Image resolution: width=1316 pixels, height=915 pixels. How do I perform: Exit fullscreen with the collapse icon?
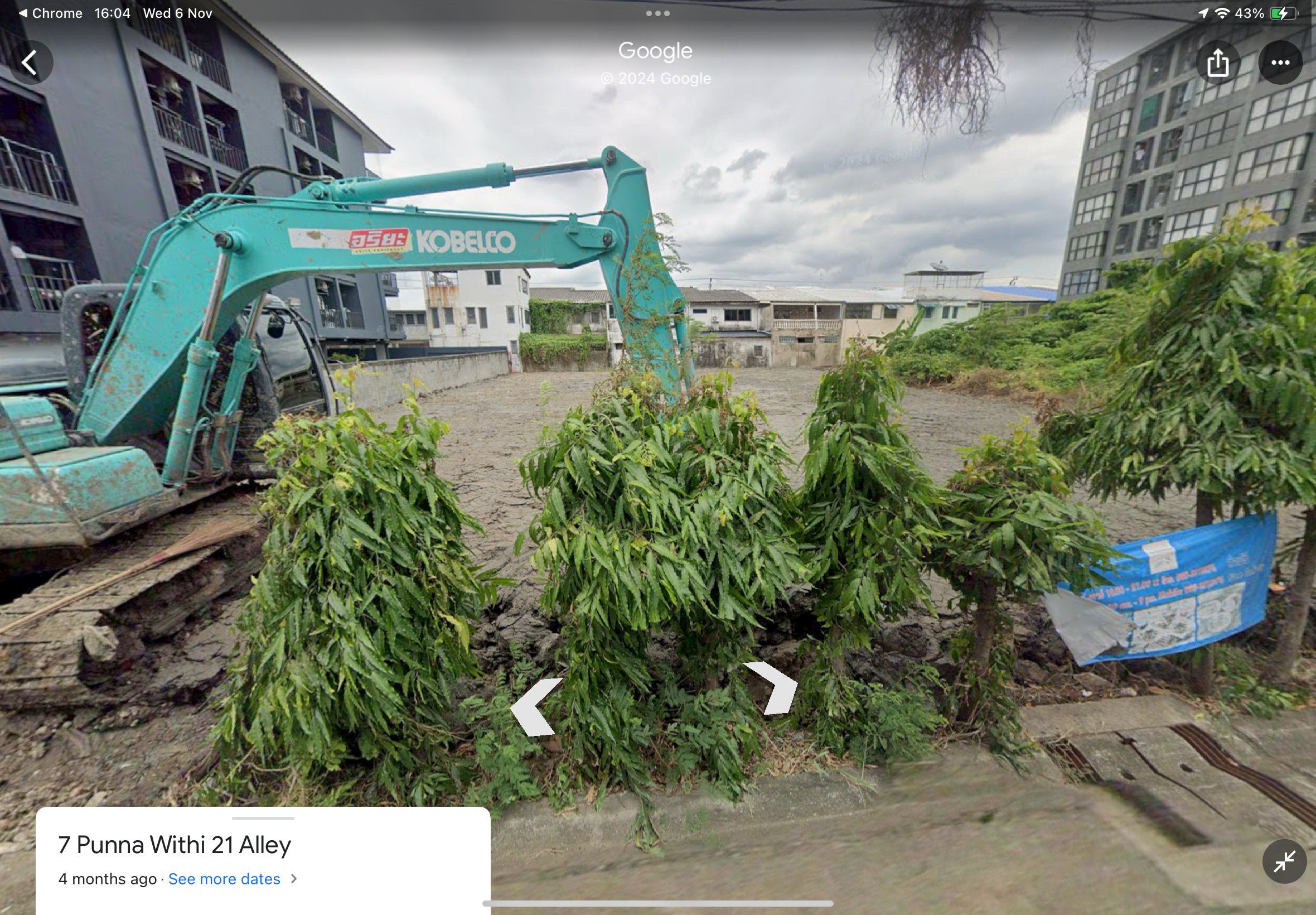click(x=1284, y=861)
